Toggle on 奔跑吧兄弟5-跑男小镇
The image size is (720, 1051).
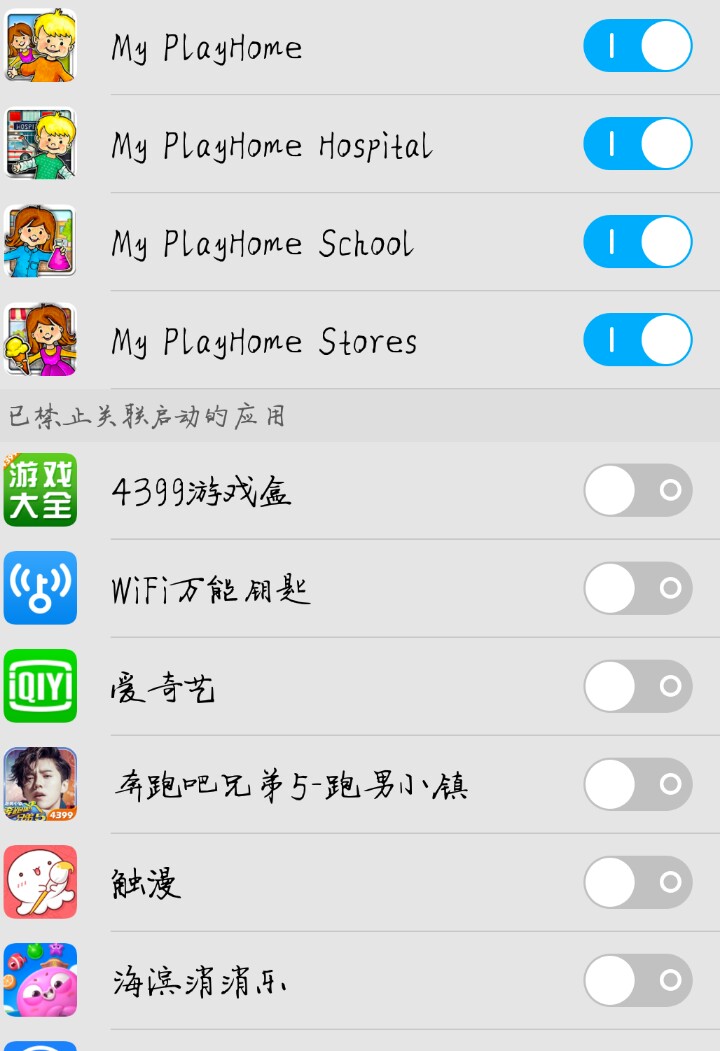[638, 784]
